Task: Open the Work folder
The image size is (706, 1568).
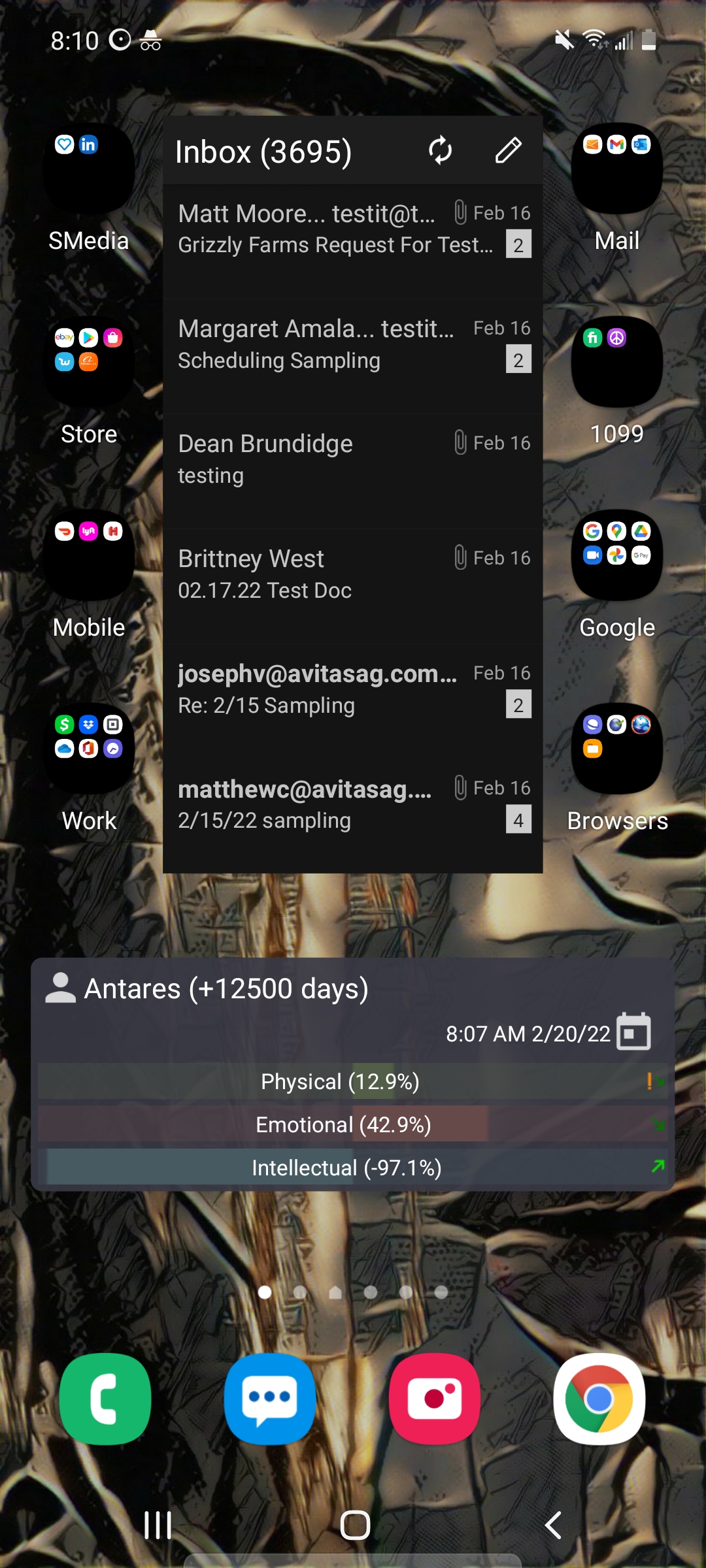Action: (89, 749)
